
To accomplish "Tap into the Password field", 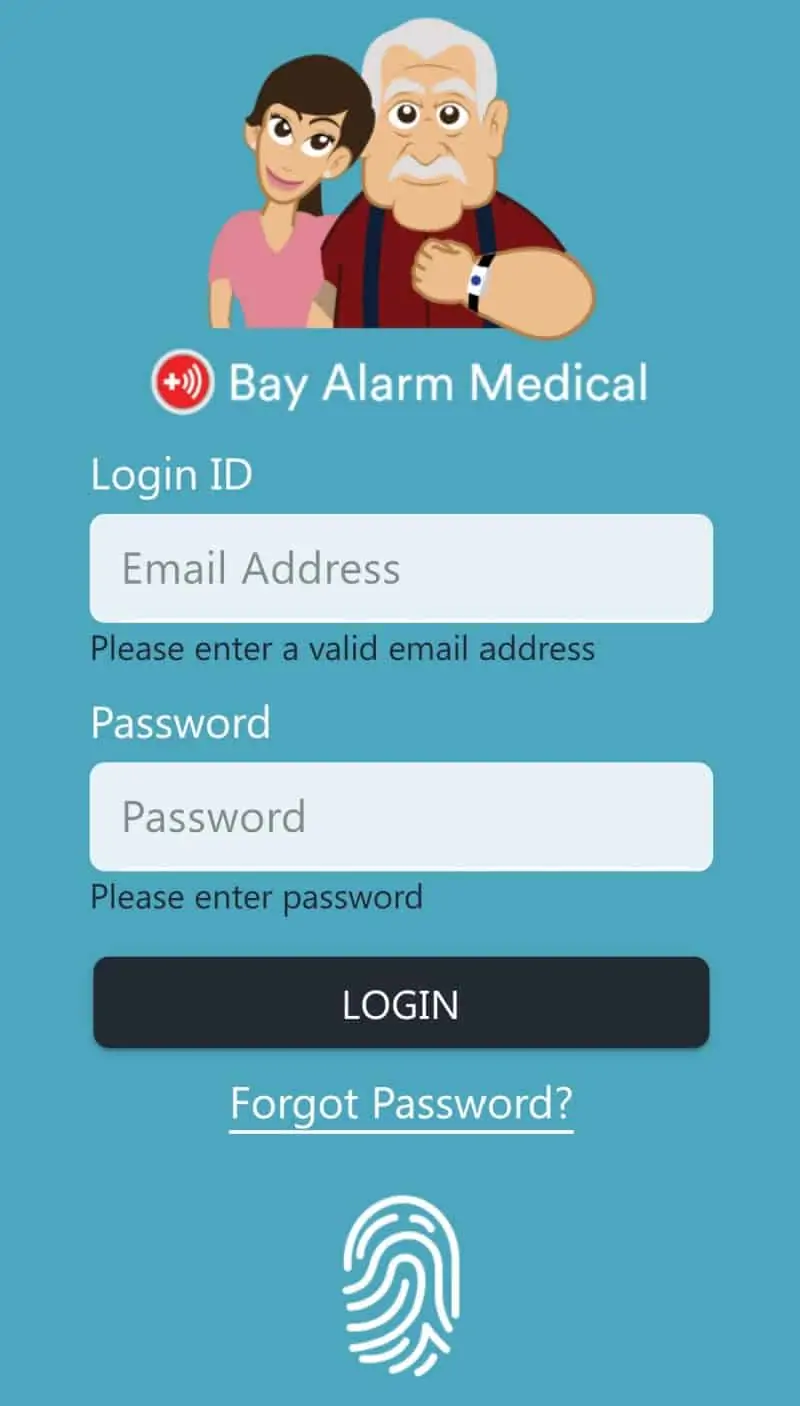I will (401, 817).
